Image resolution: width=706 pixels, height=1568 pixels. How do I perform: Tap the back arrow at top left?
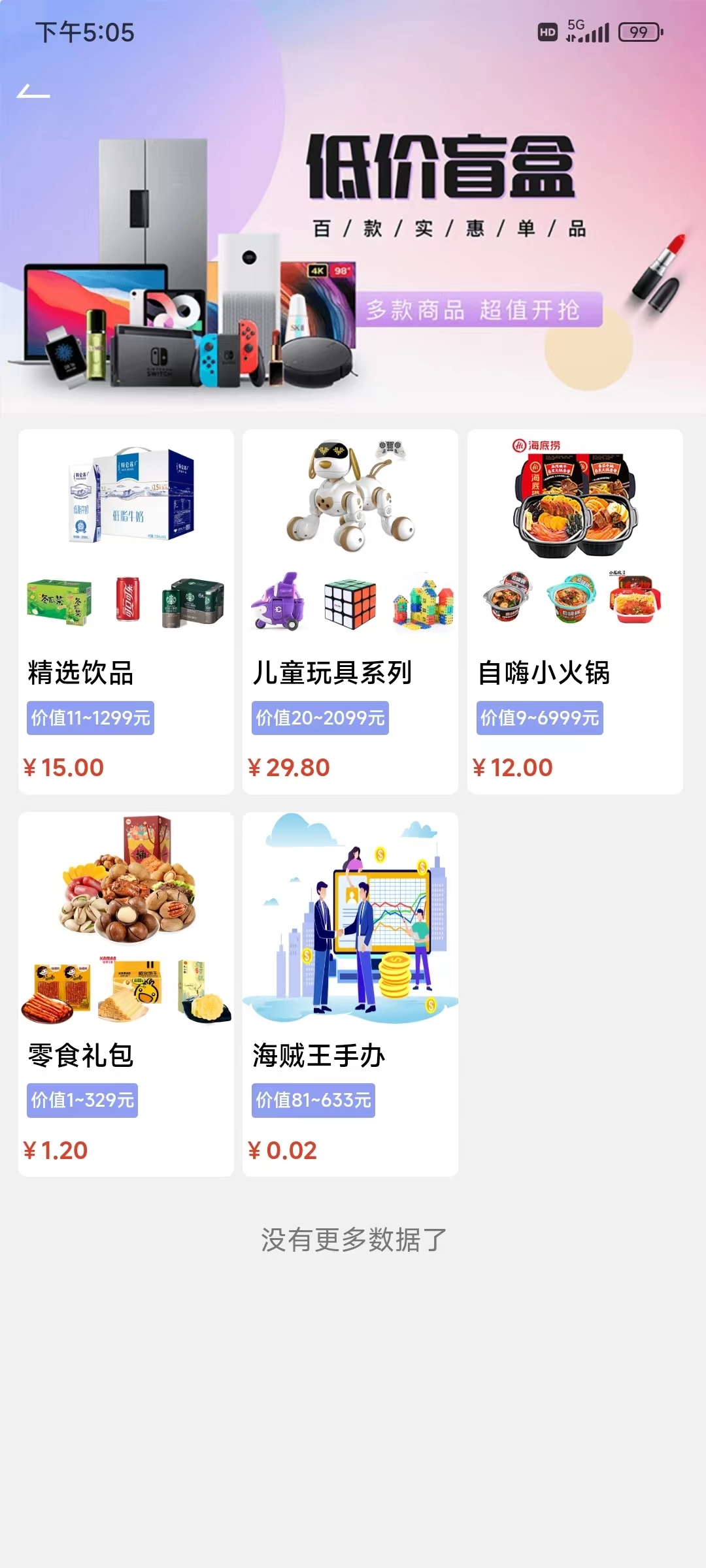tap(34, 91)
